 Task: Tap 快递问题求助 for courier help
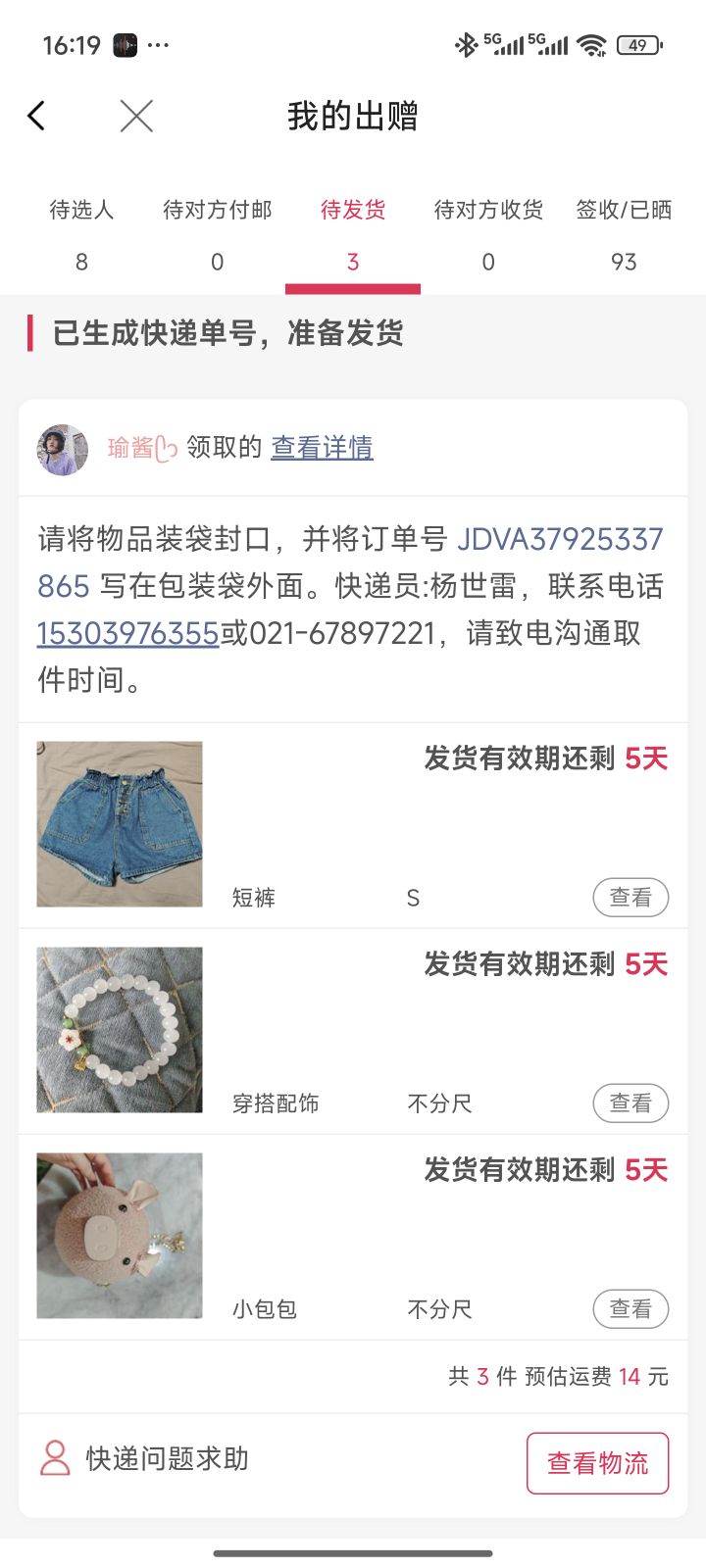click(x=145, y=1459)
